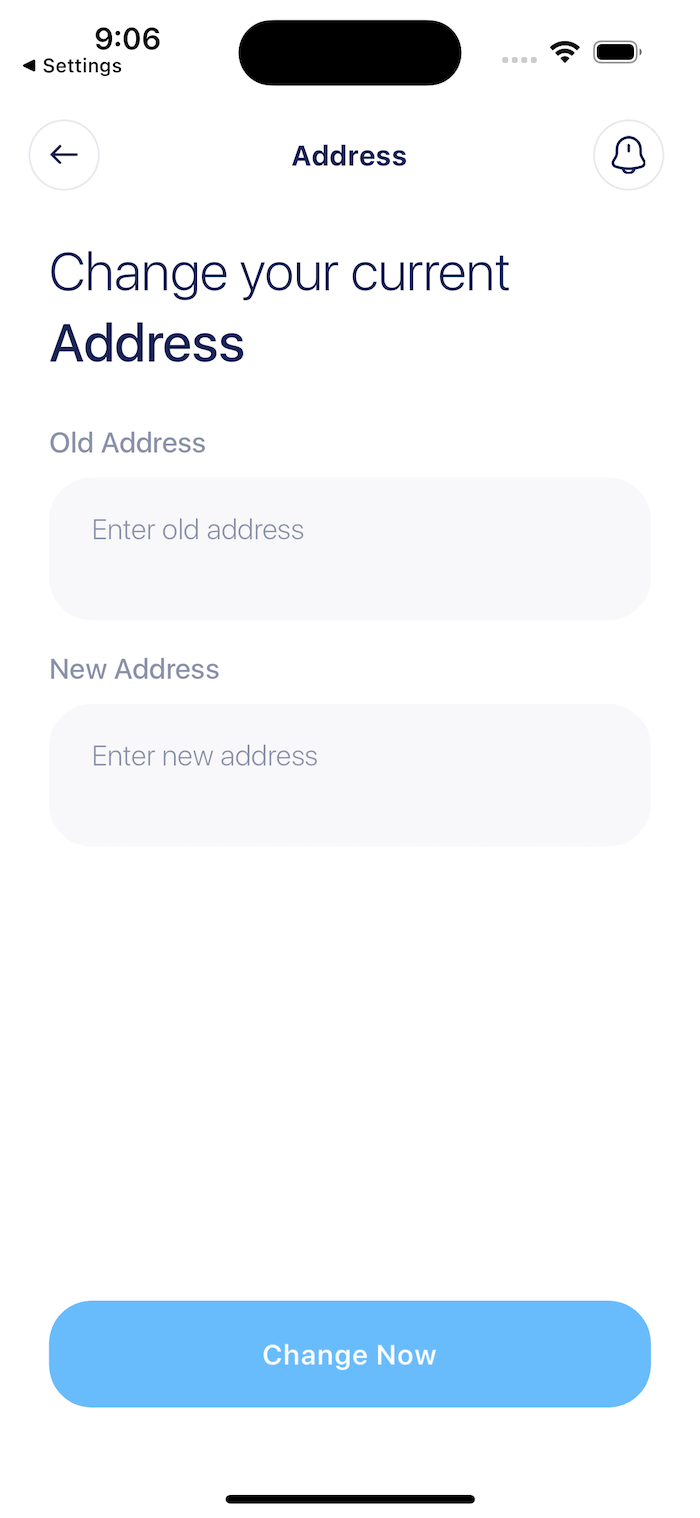The image size is (700, 1518).
Task: Return to Settings via status bar link
Action: (72, 66)
